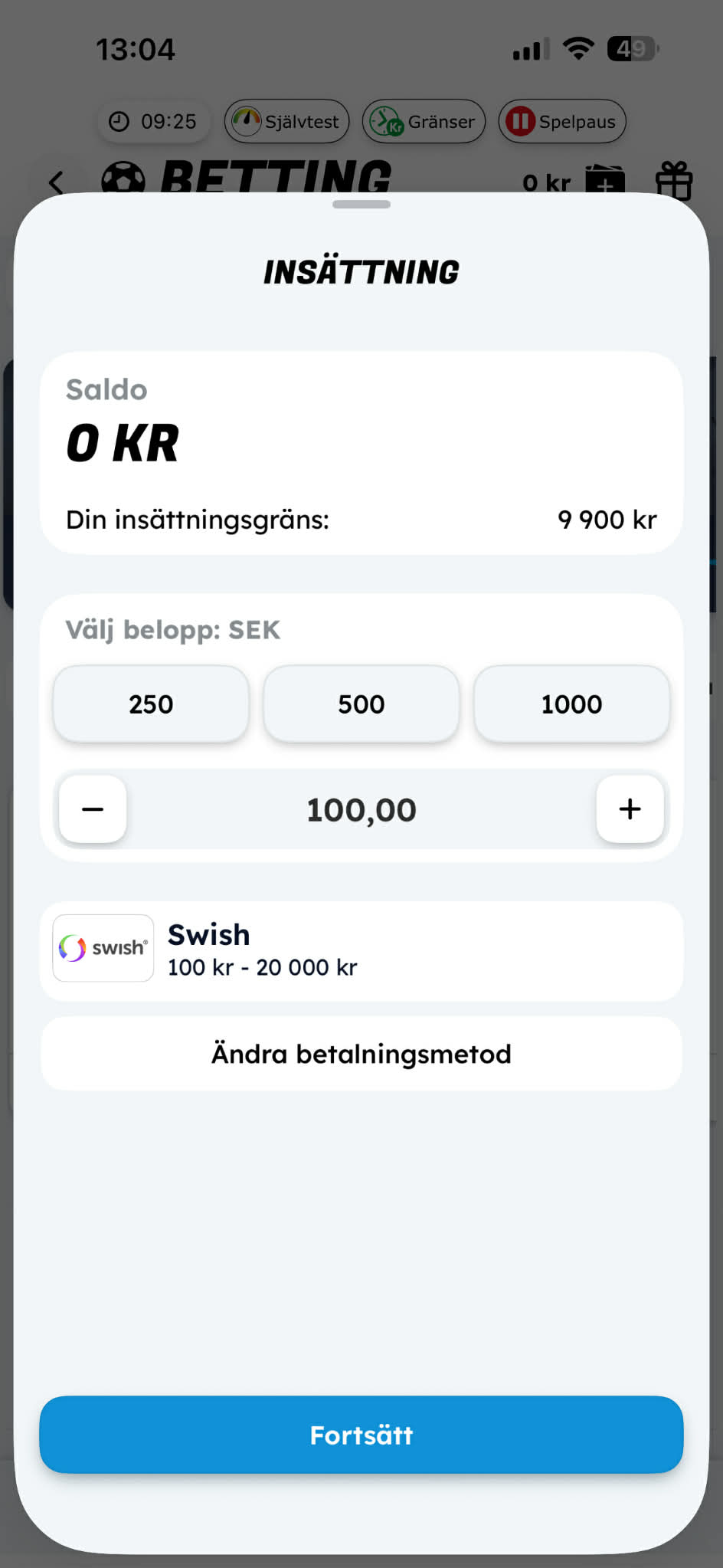Select the 500 SEK amount option

[361, 704]
